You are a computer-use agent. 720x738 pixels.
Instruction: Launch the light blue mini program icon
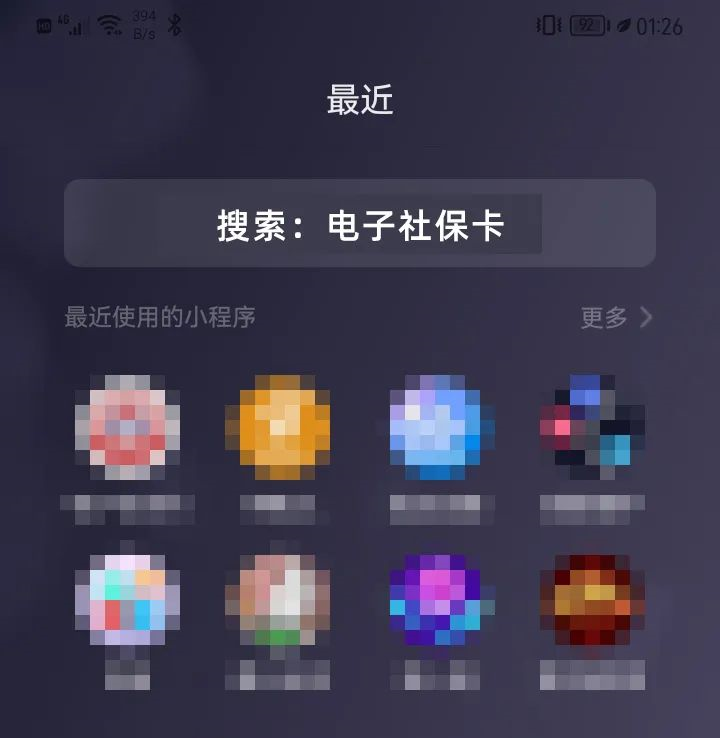pos(435,427)
